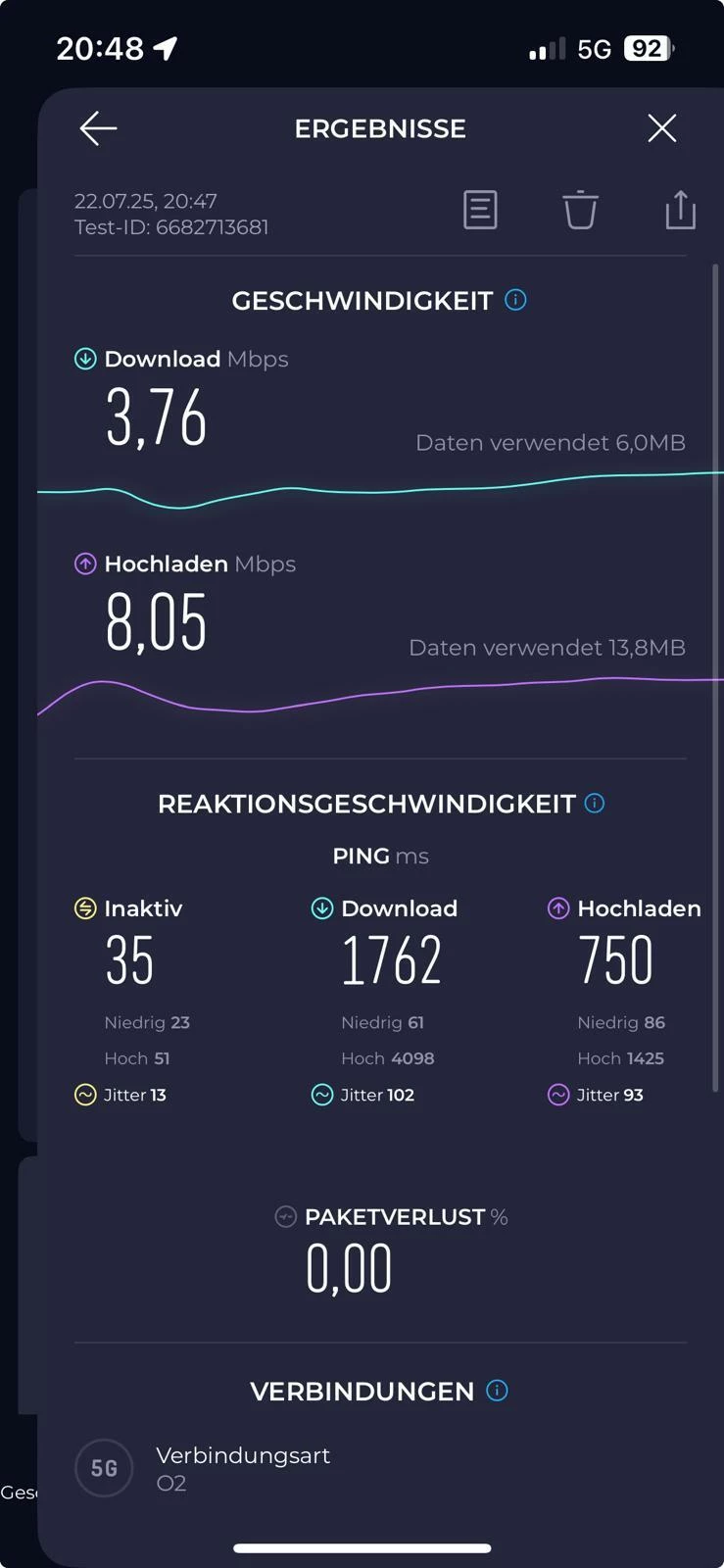The height and width of the screenshot is (1568, 724).
Task: Show info about Verbindungen
Action: (498, 1391)
